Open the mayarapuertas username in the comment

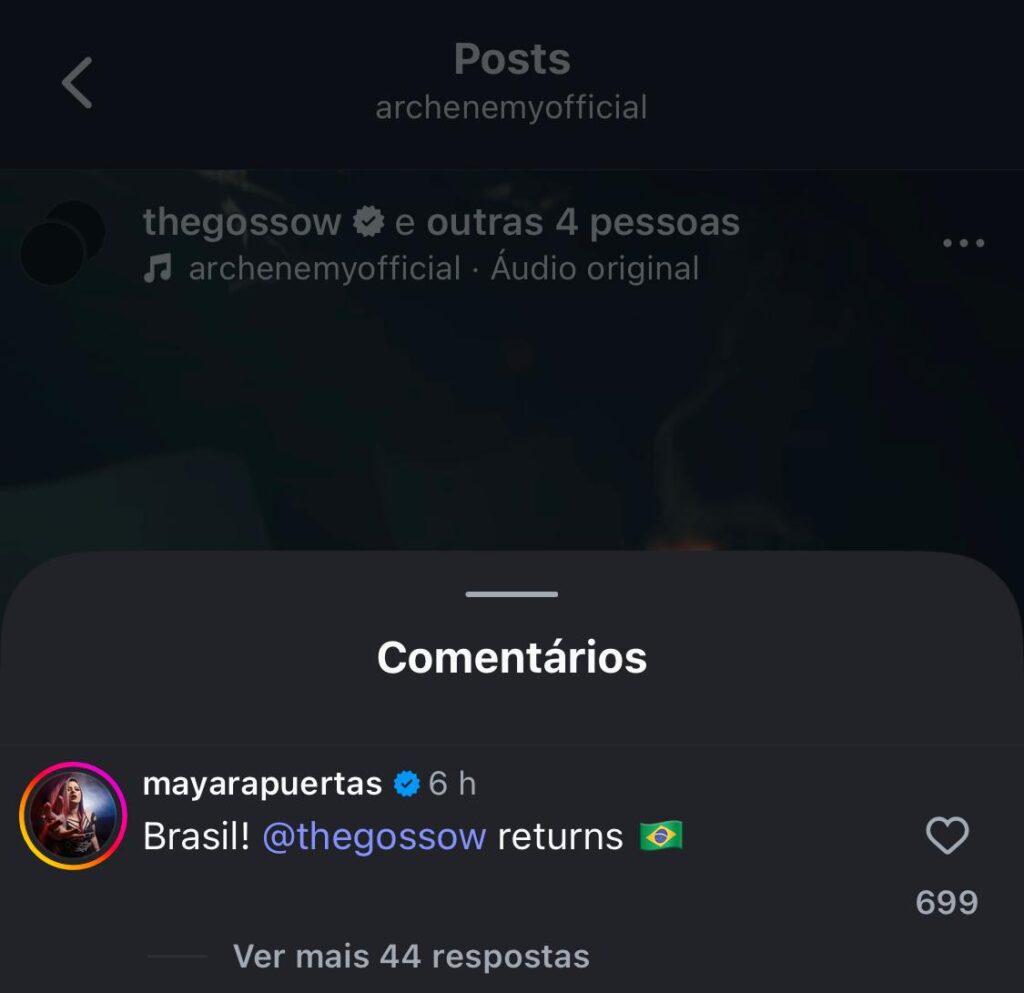click(262, 784)
